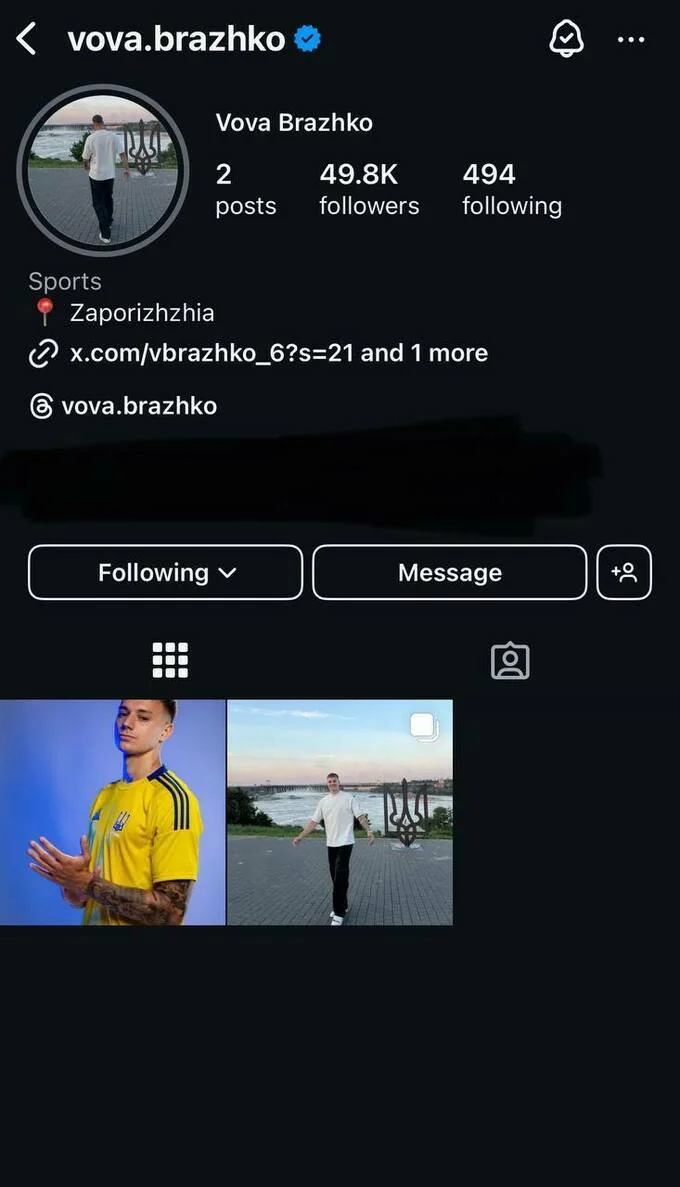The width and height of the screenshot is (680, 1187).
Task: Show the 49.8K followers list
Action: click(x=369, y=189)
